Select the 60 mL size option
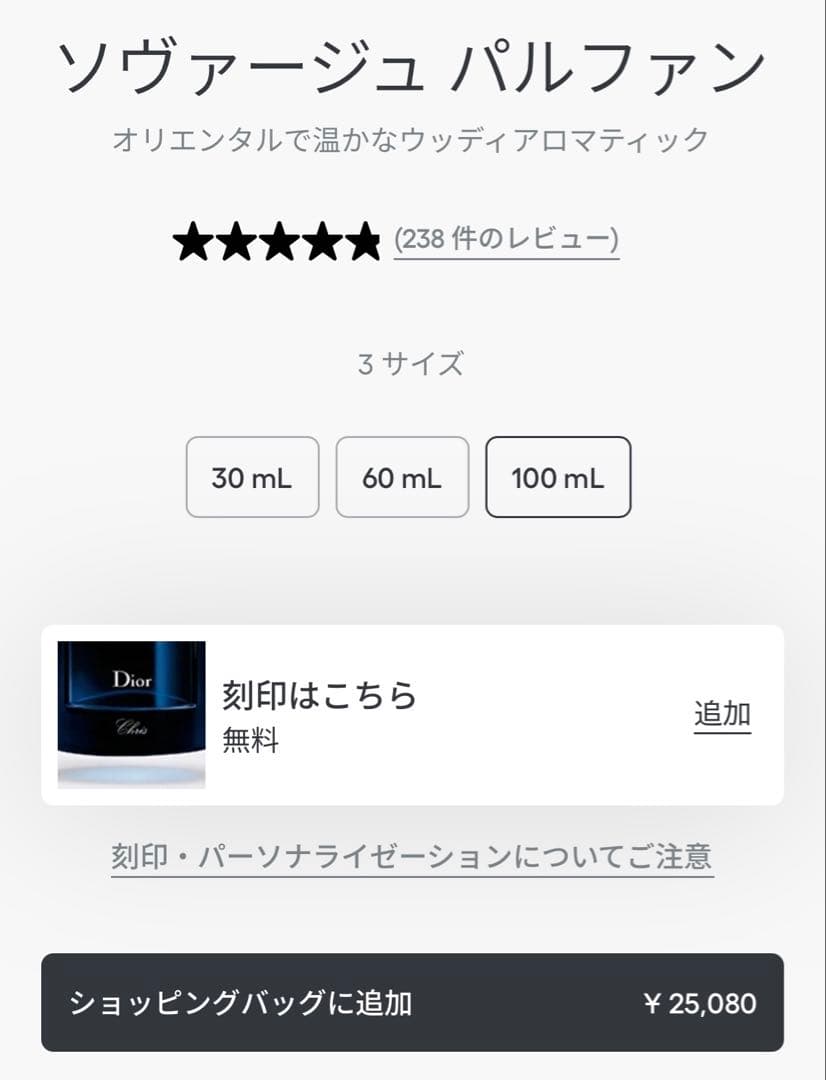Viewport: 826px width, 1080px height. [403, 478]
